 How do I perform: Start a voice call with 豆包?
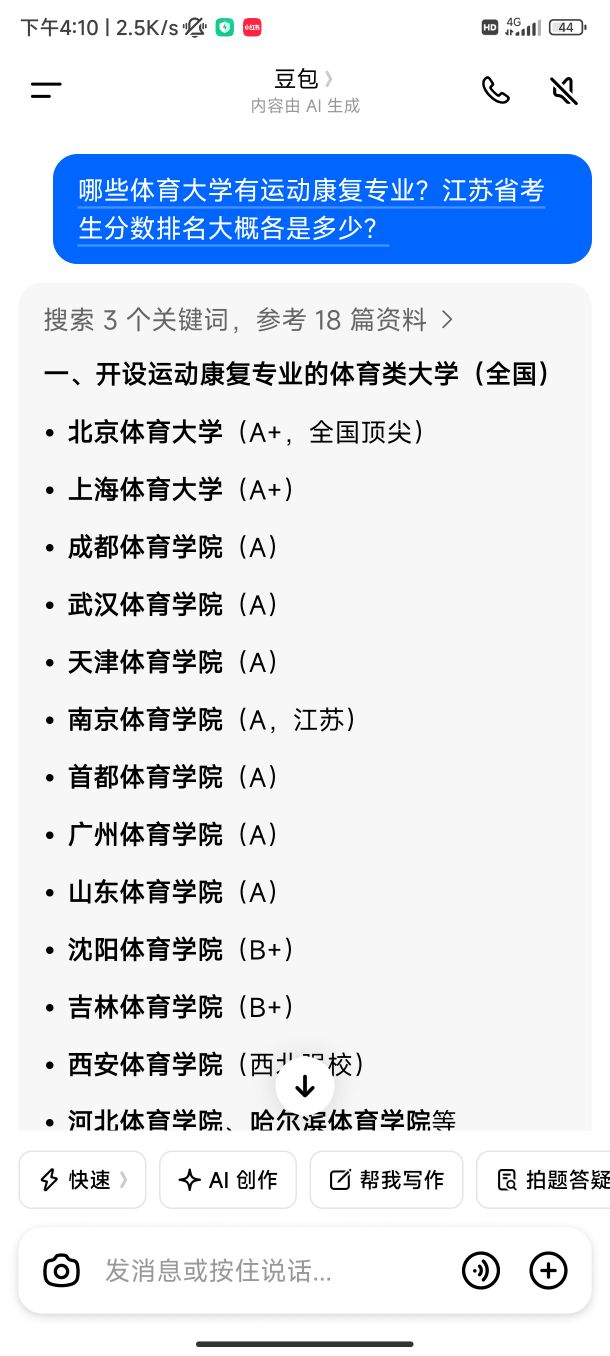click(495, 90)
